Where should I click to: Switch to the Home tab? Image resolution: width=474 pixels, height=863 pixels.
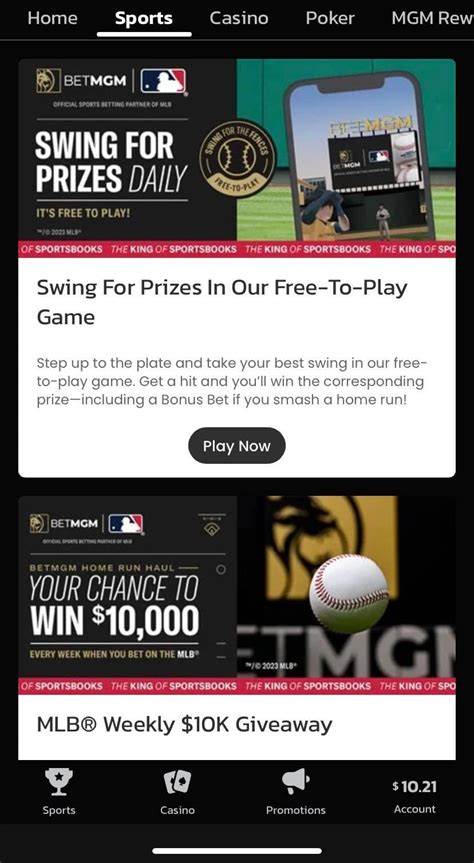[52, 18]
